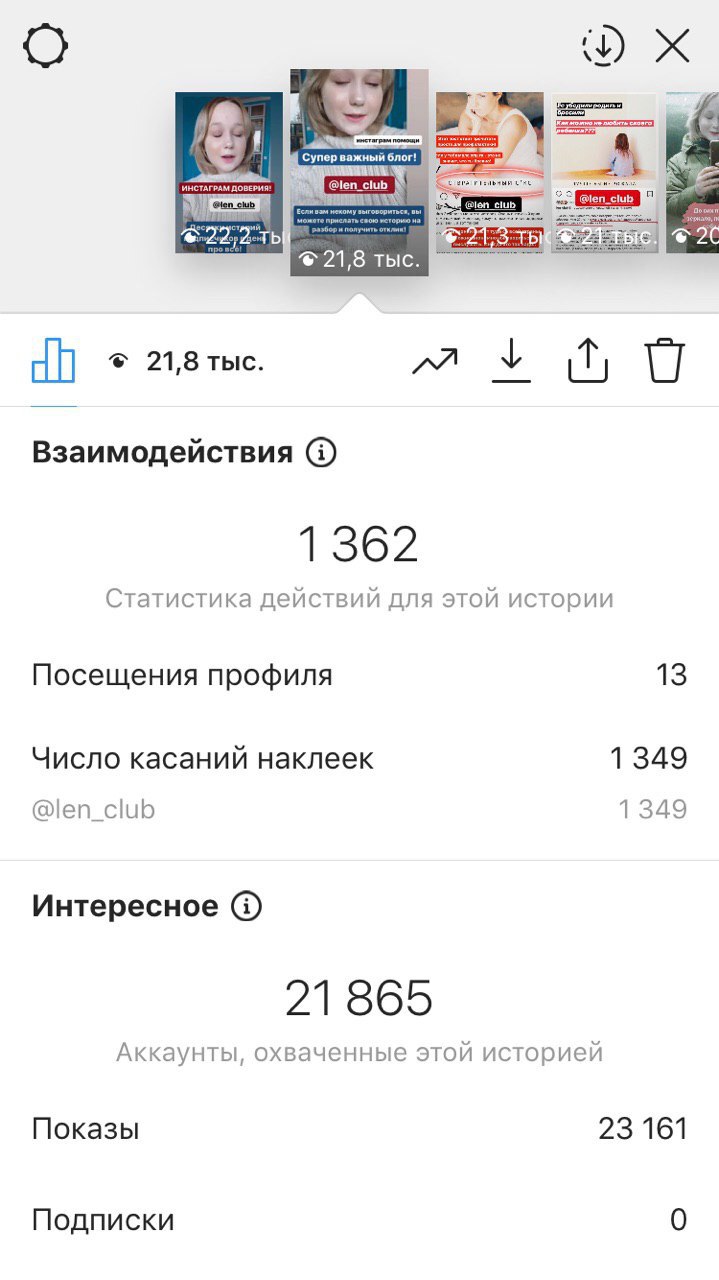The height and width of the screenshot is (1280, 719).
Task: Show info about Взаимодействия
Action: [321, 453]
